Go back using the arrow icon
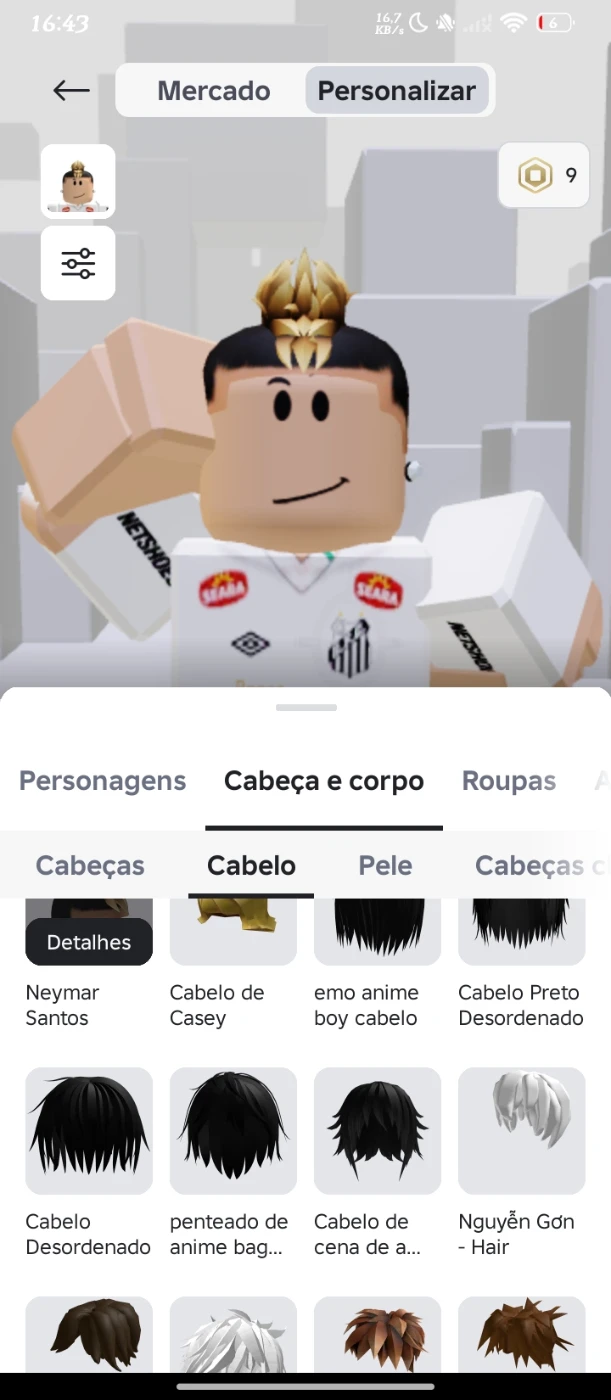Image resolution: width=611 pixels, height=1400 pixels. coord(71,91)
